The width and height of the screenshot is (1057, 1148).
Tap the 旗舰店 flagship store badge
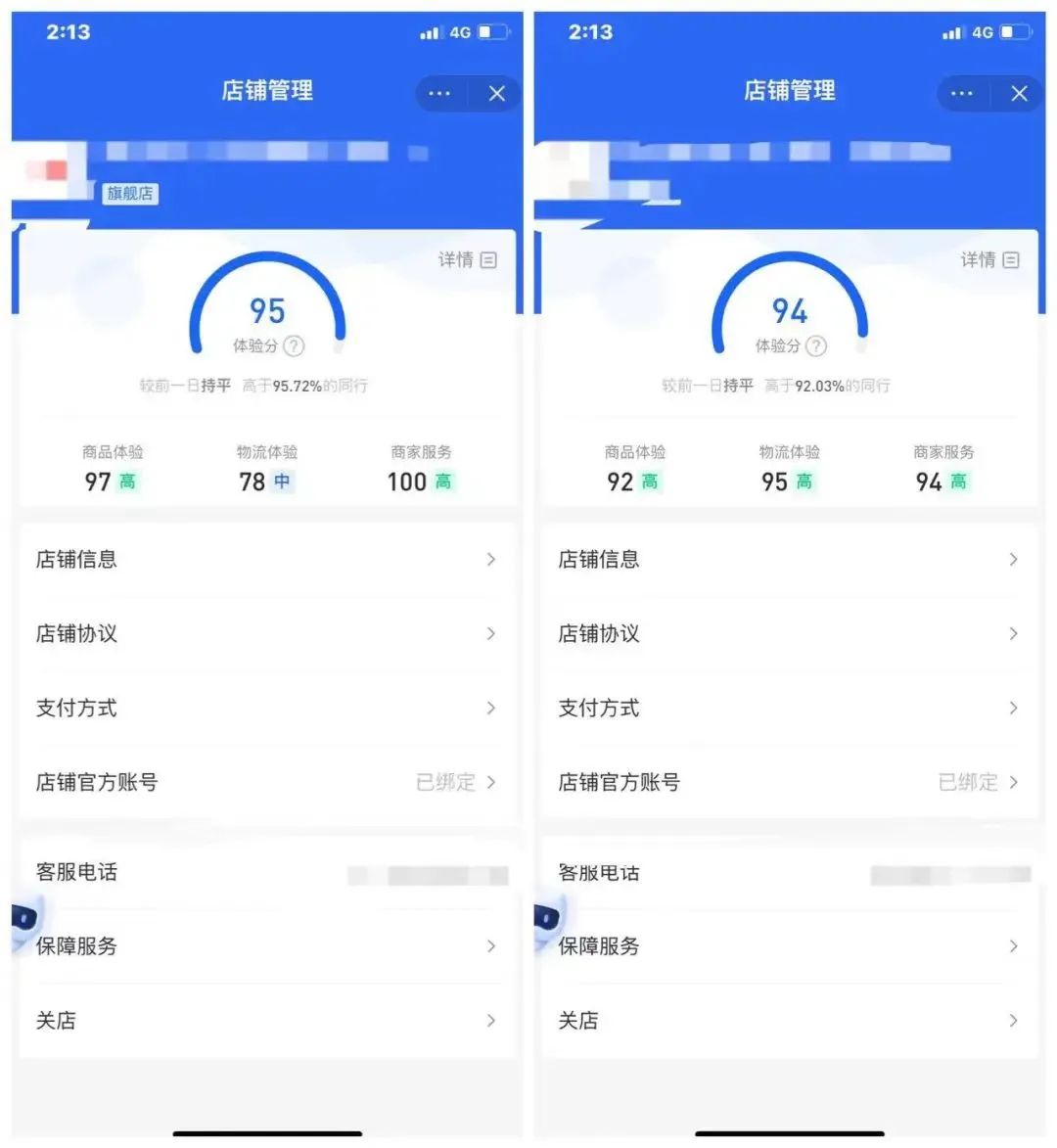click(130, 194)
